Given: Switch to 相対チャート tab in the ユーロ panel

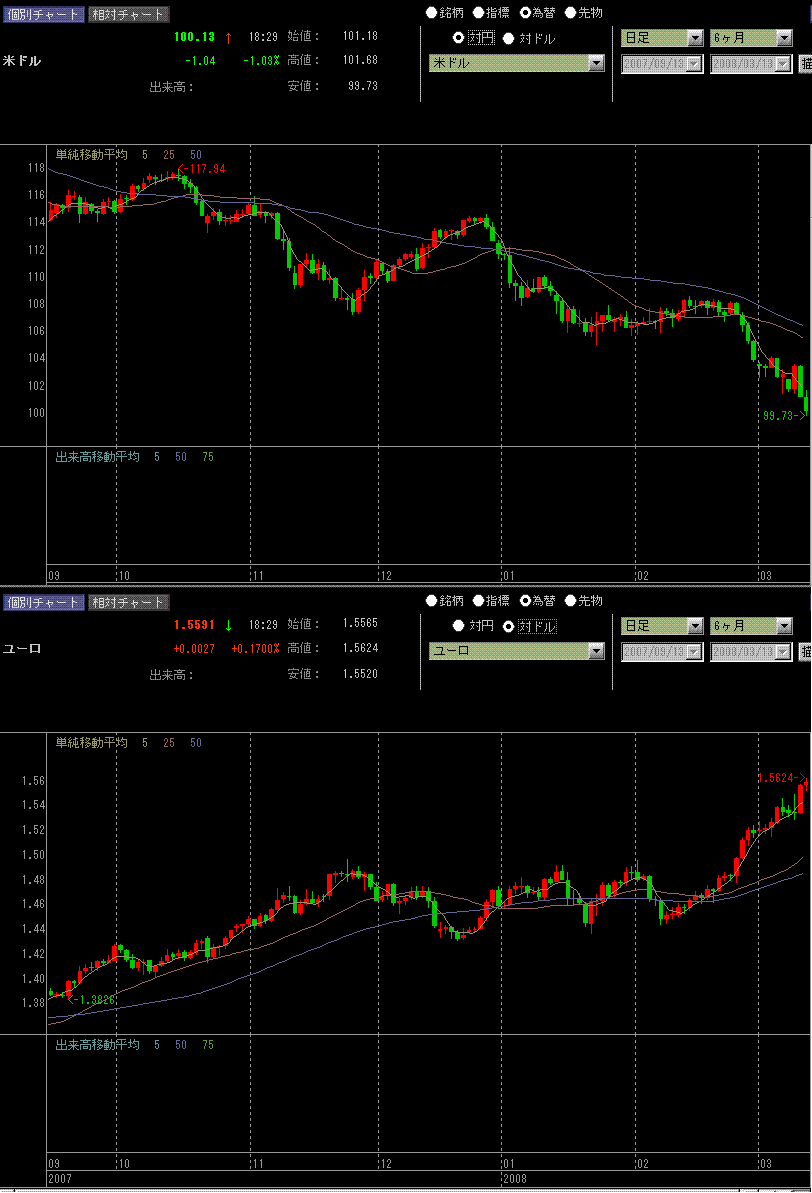Looking at the screenshot, I should [128, 602].
